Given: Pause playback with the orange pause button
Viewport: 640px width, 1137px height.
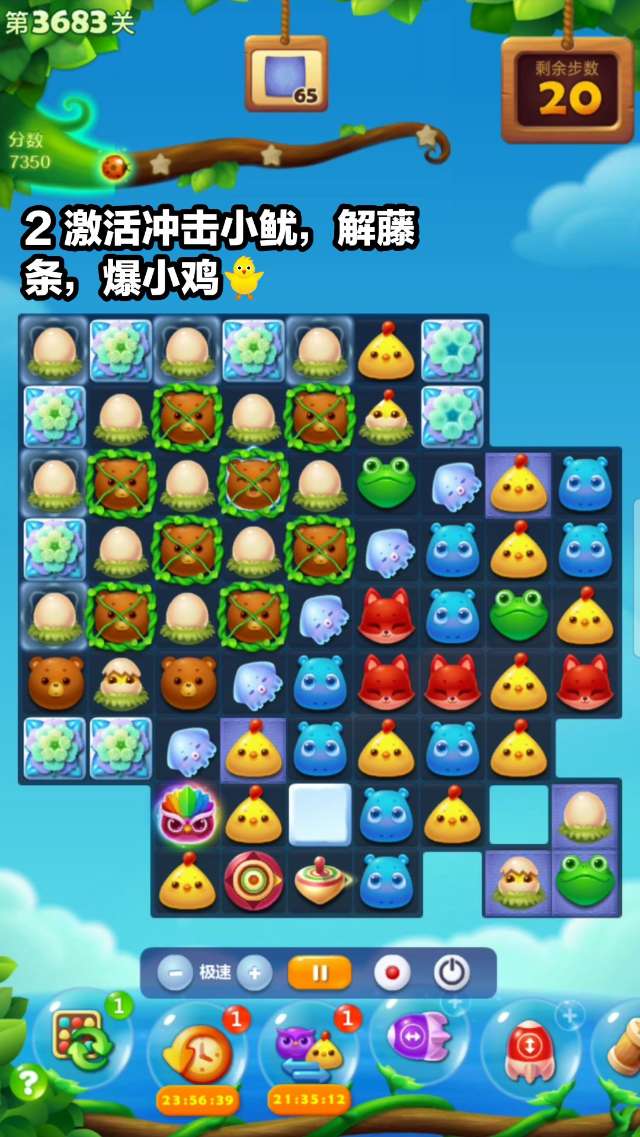Looking at the screenshot, I should [320, 972].
